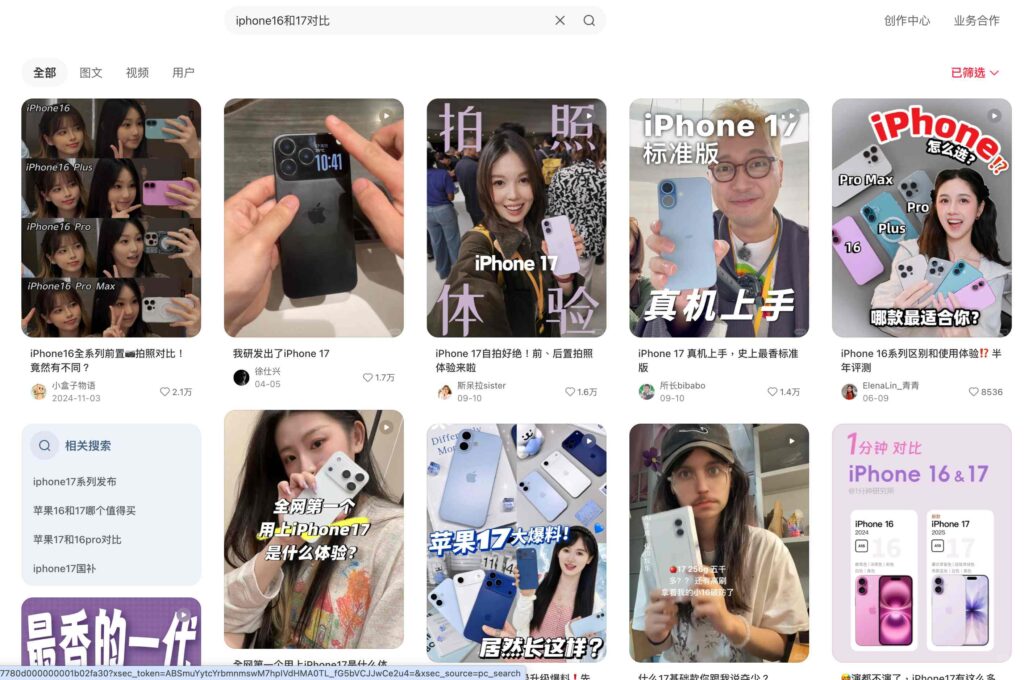Search related term 苹果16和17哪个值得买

(84, 511)
